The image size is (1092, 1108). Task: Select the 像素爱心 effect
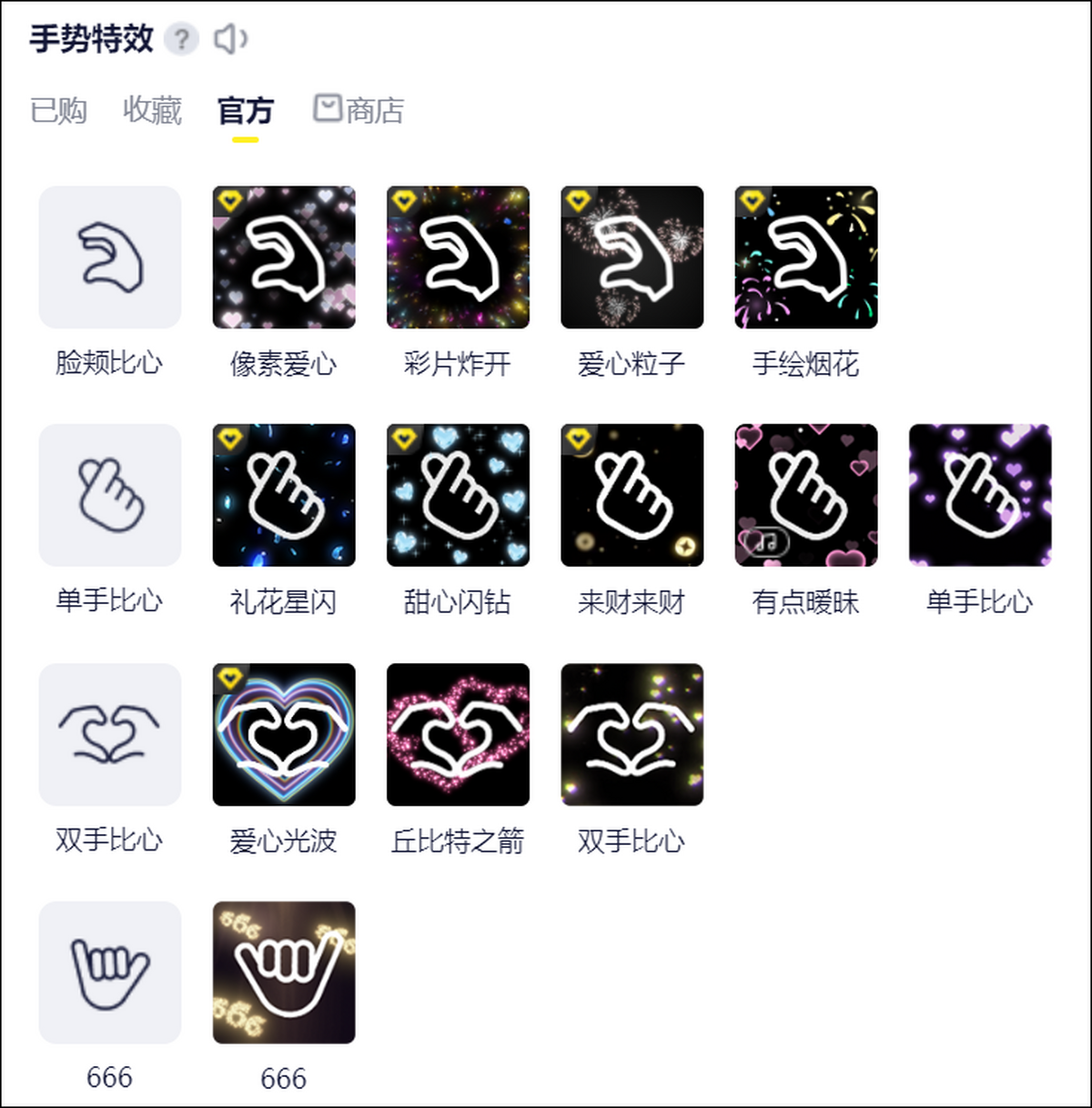click(x=284, y=257)
